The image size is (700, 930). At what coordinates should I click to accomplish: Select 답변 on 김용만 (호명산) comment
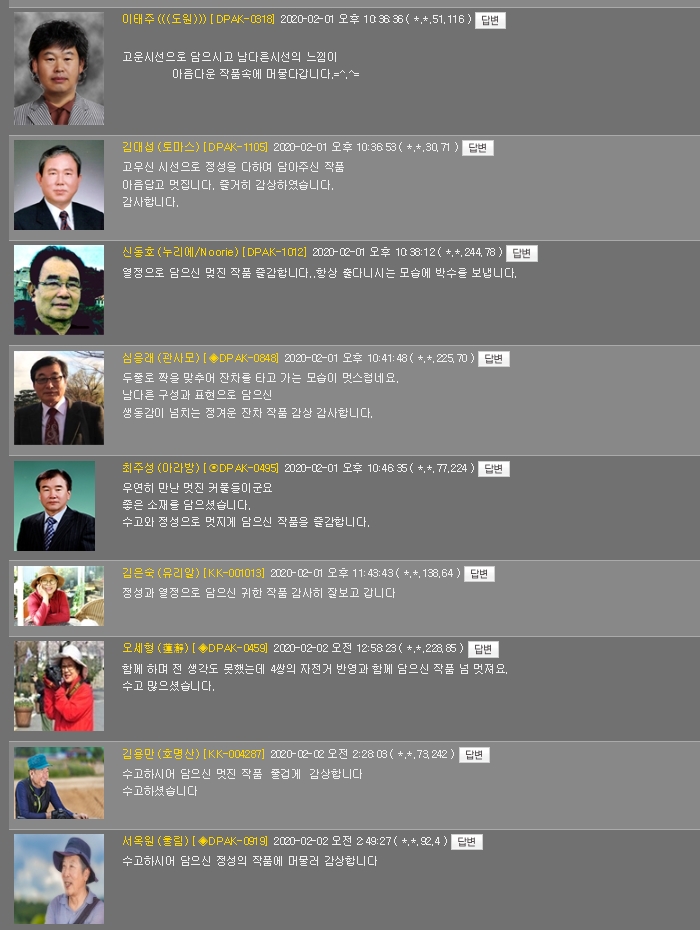pos(474,755)
